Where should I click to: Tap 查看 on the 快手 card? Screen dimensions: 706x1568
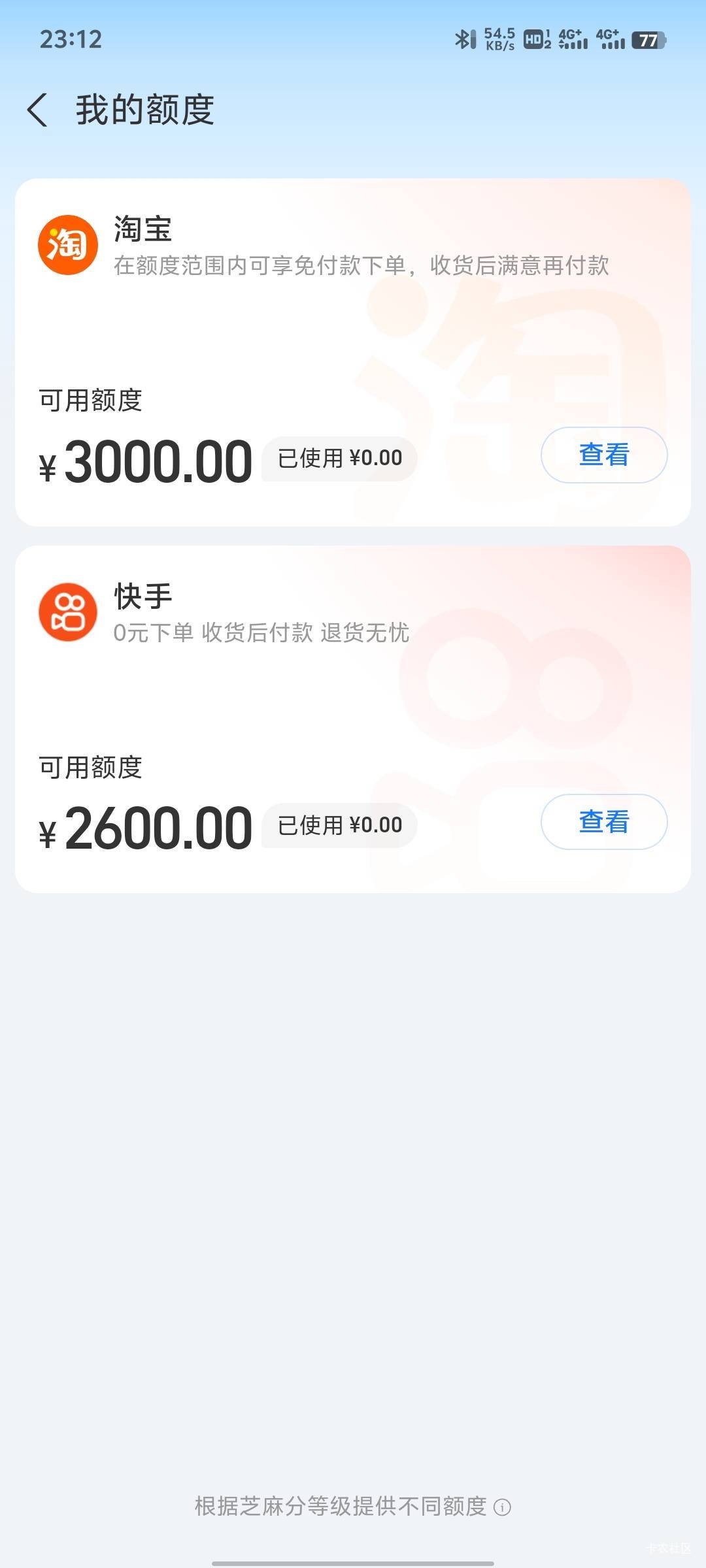[604, 822]
